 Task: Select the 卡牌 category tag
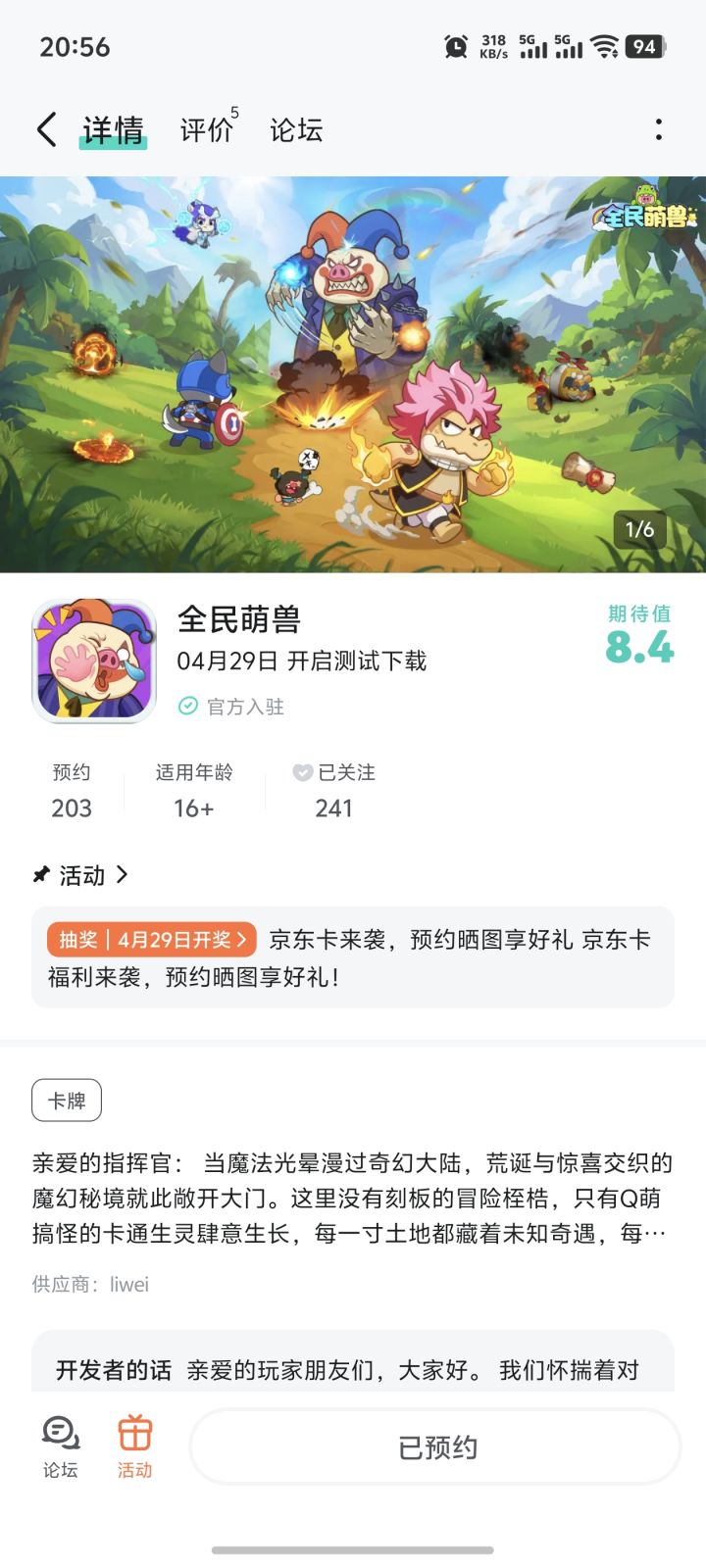tap(65, 1100)
